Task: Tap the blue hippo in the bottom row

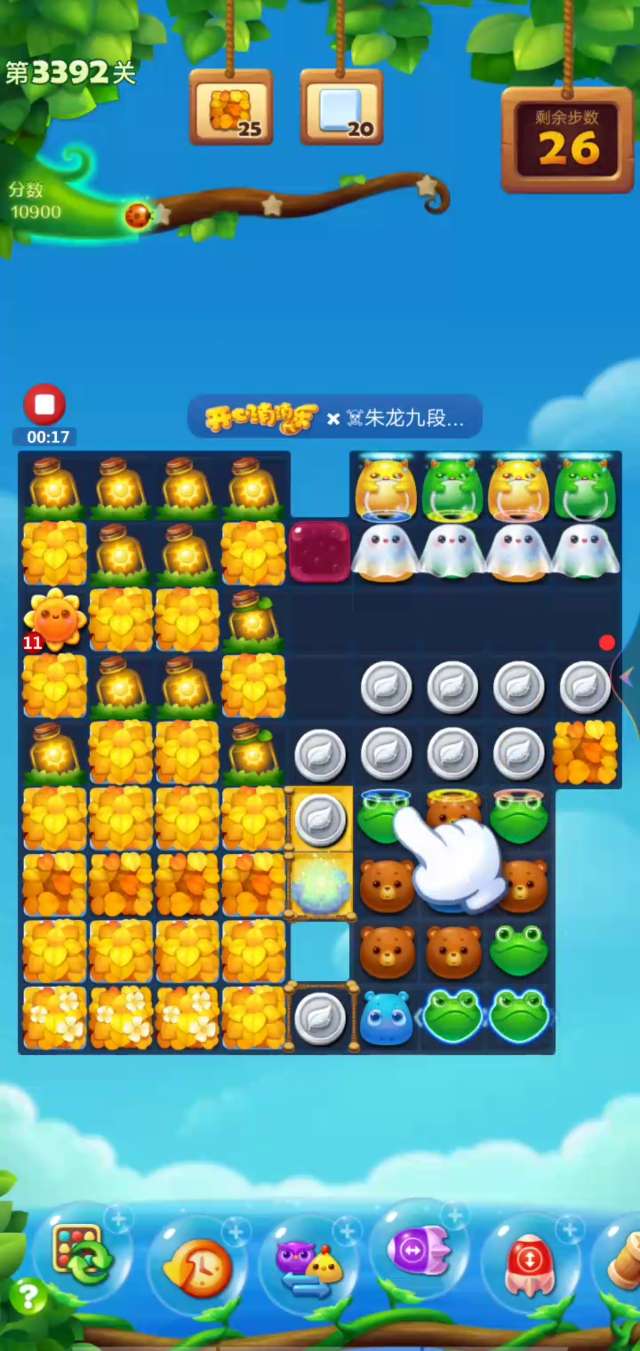Action: (385, 1018)
